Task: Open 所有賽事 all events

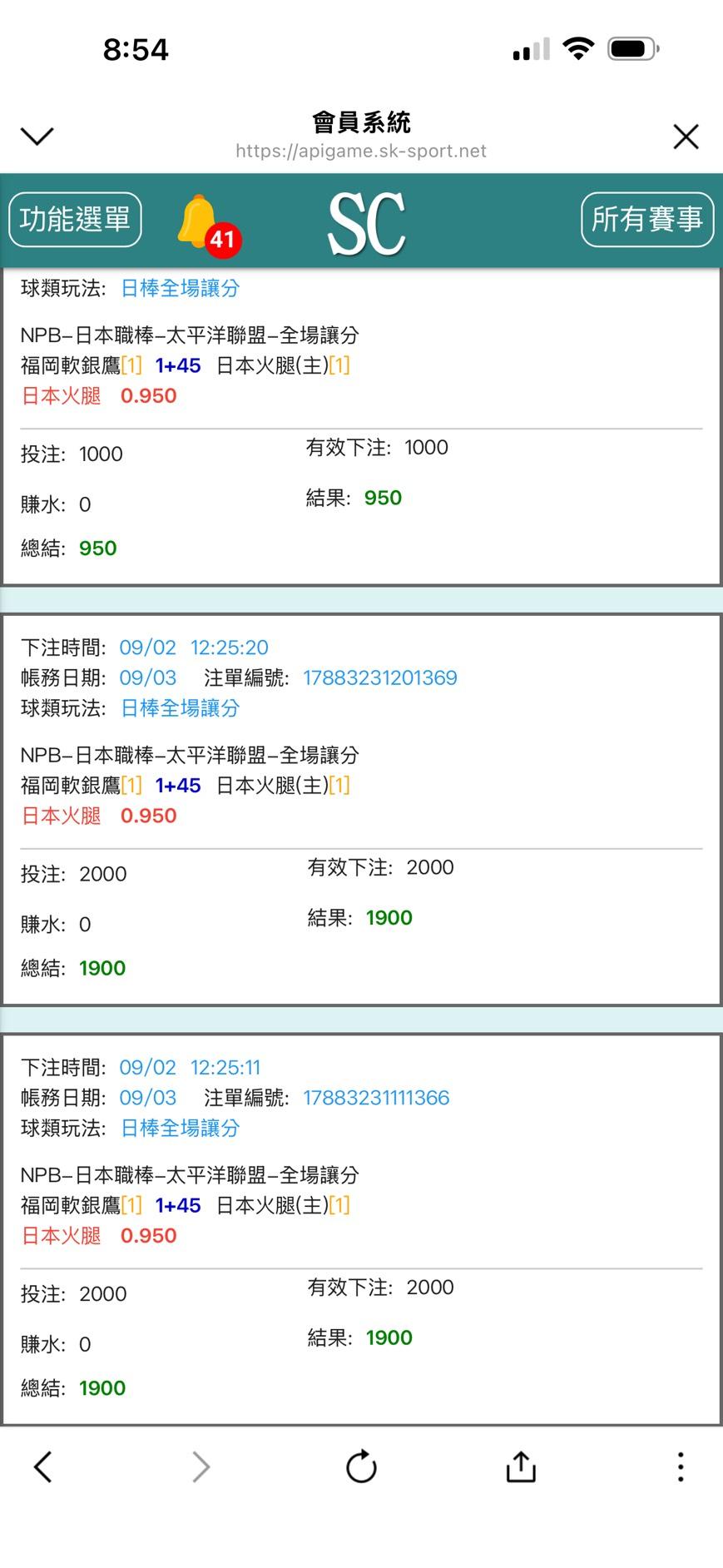Action: [x=646, y=220]
